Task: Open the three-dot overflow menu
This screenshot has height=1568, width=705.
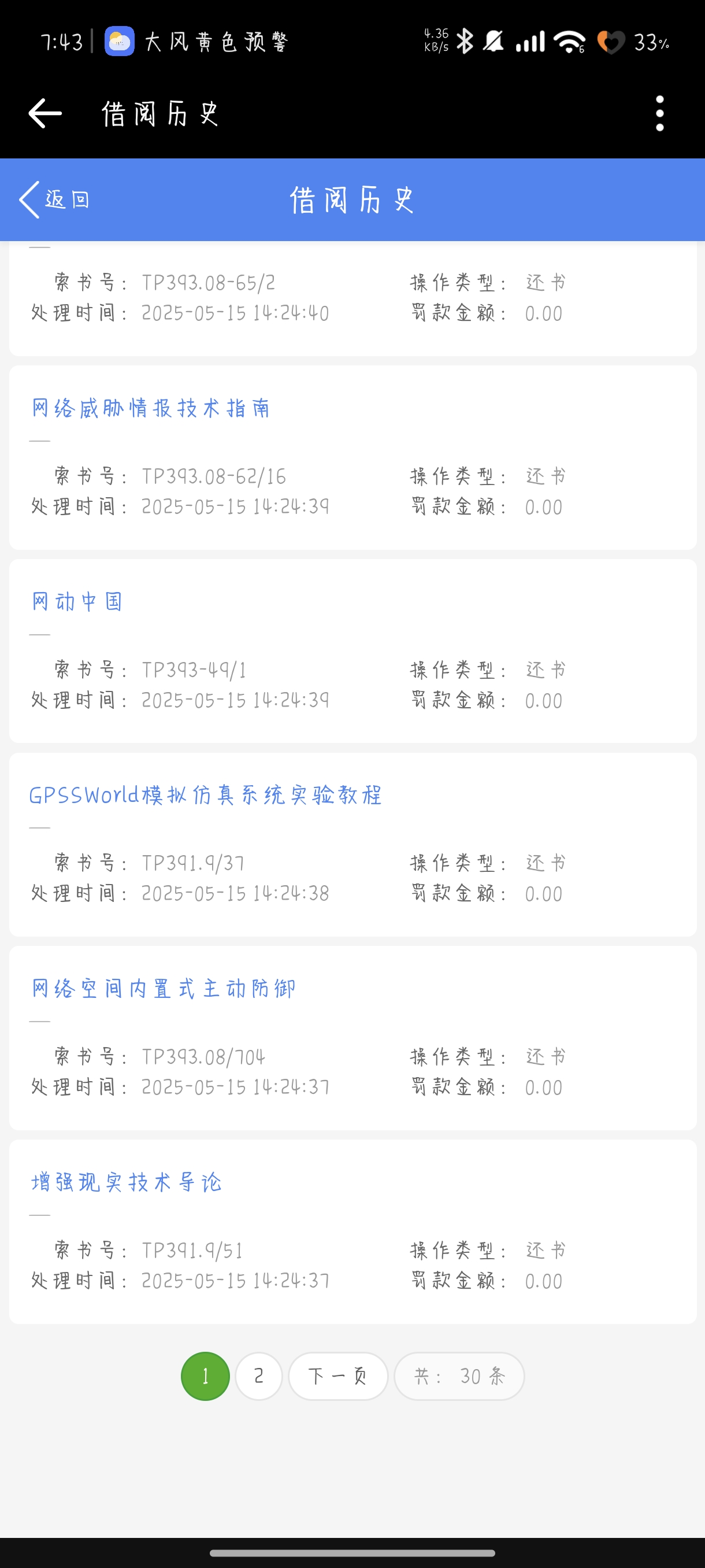Action: pyautogui.click(x=659, y=113)
